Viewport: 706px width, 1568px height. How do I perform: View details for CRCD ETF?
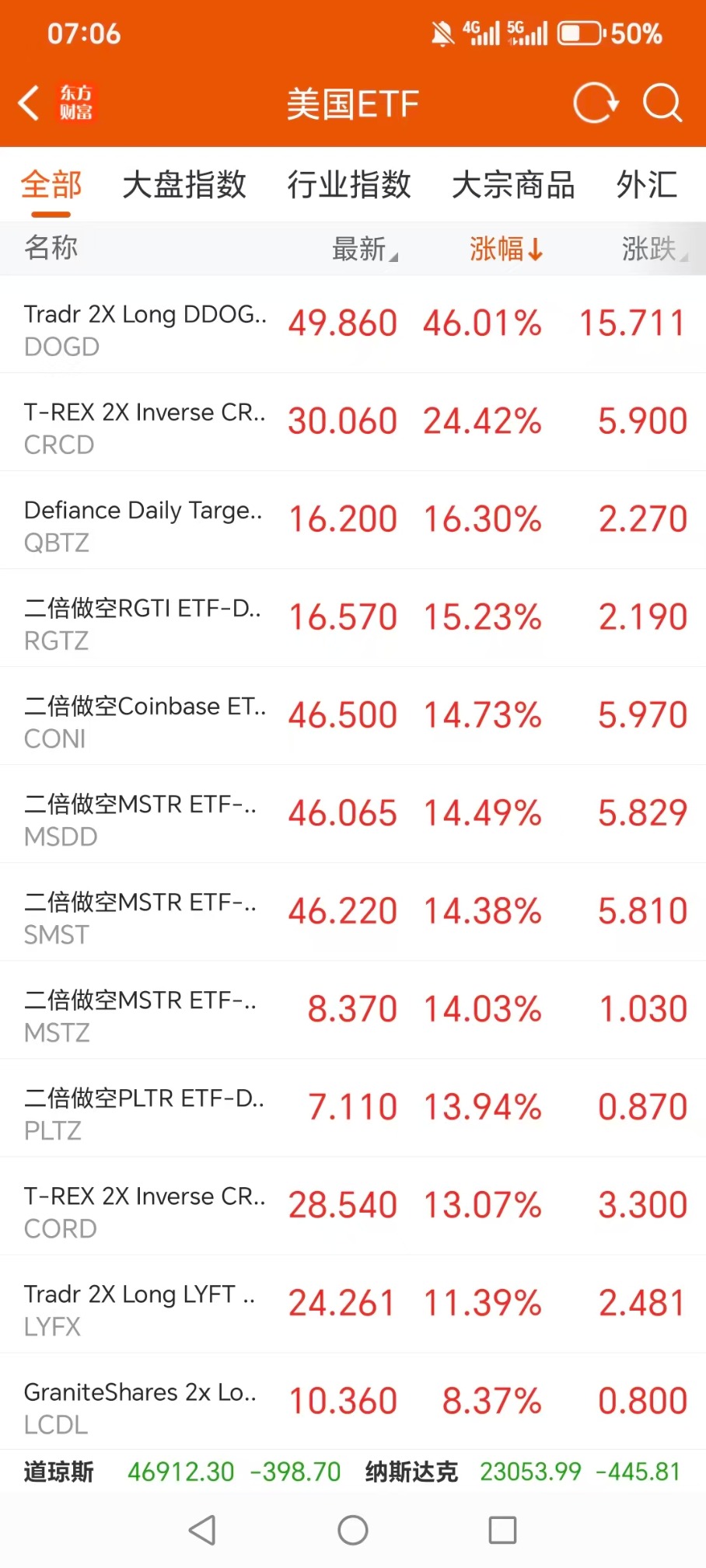(x=353, y=423)
